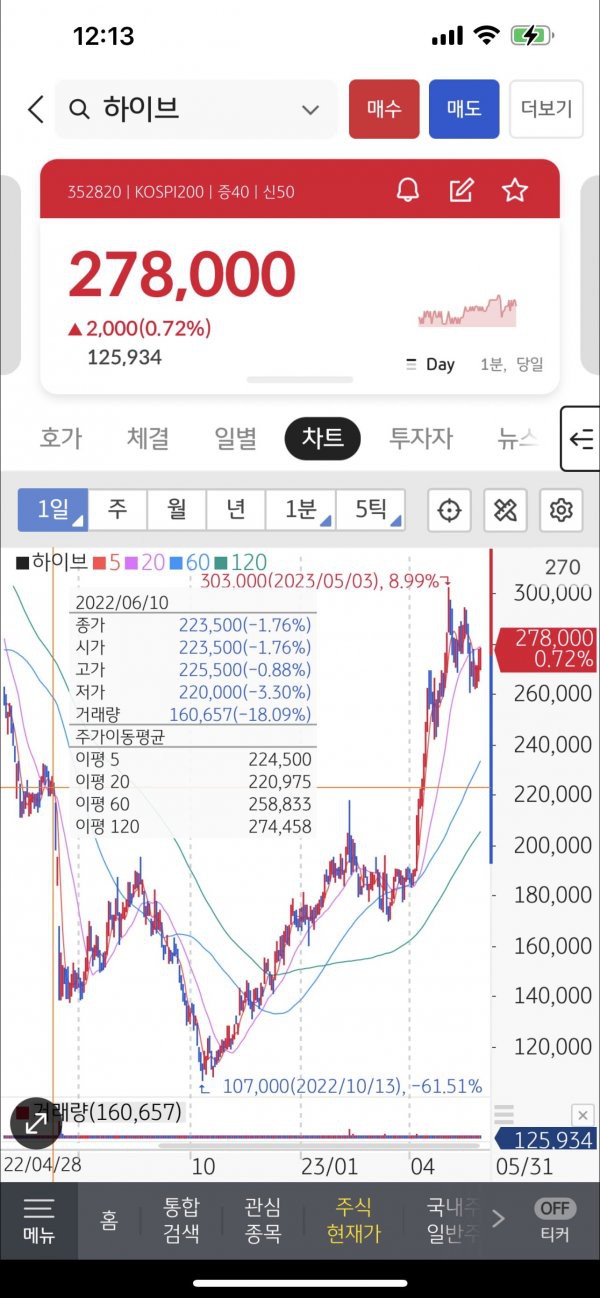Select the 월 monthly chart period
This screenshot has height=1298, width=600.
176,510
